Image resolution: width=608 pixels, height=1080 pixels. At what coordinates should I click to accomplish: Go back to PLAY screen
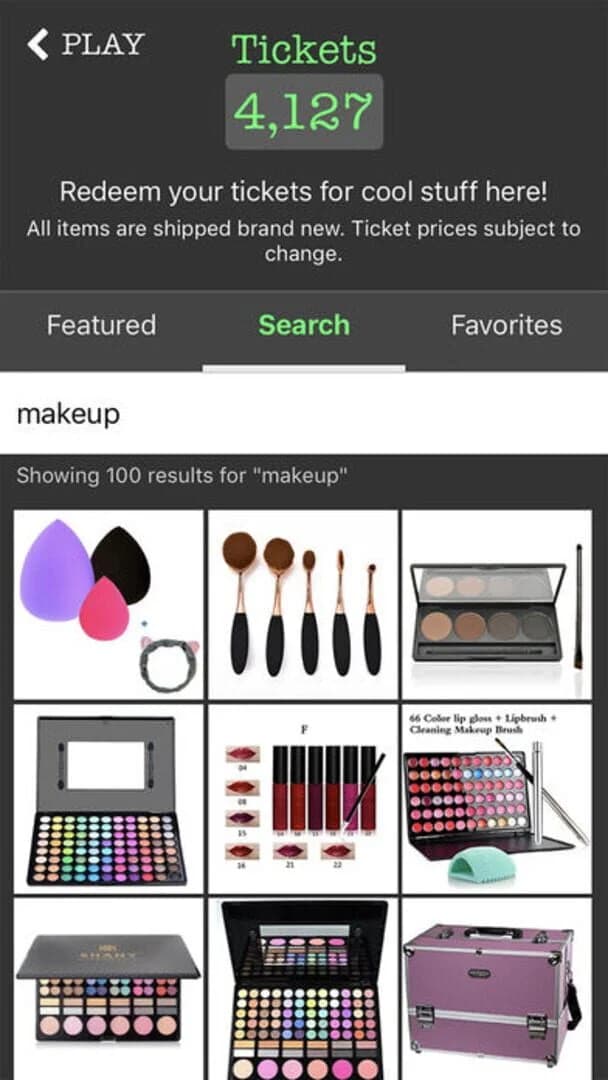coord(86,45)
